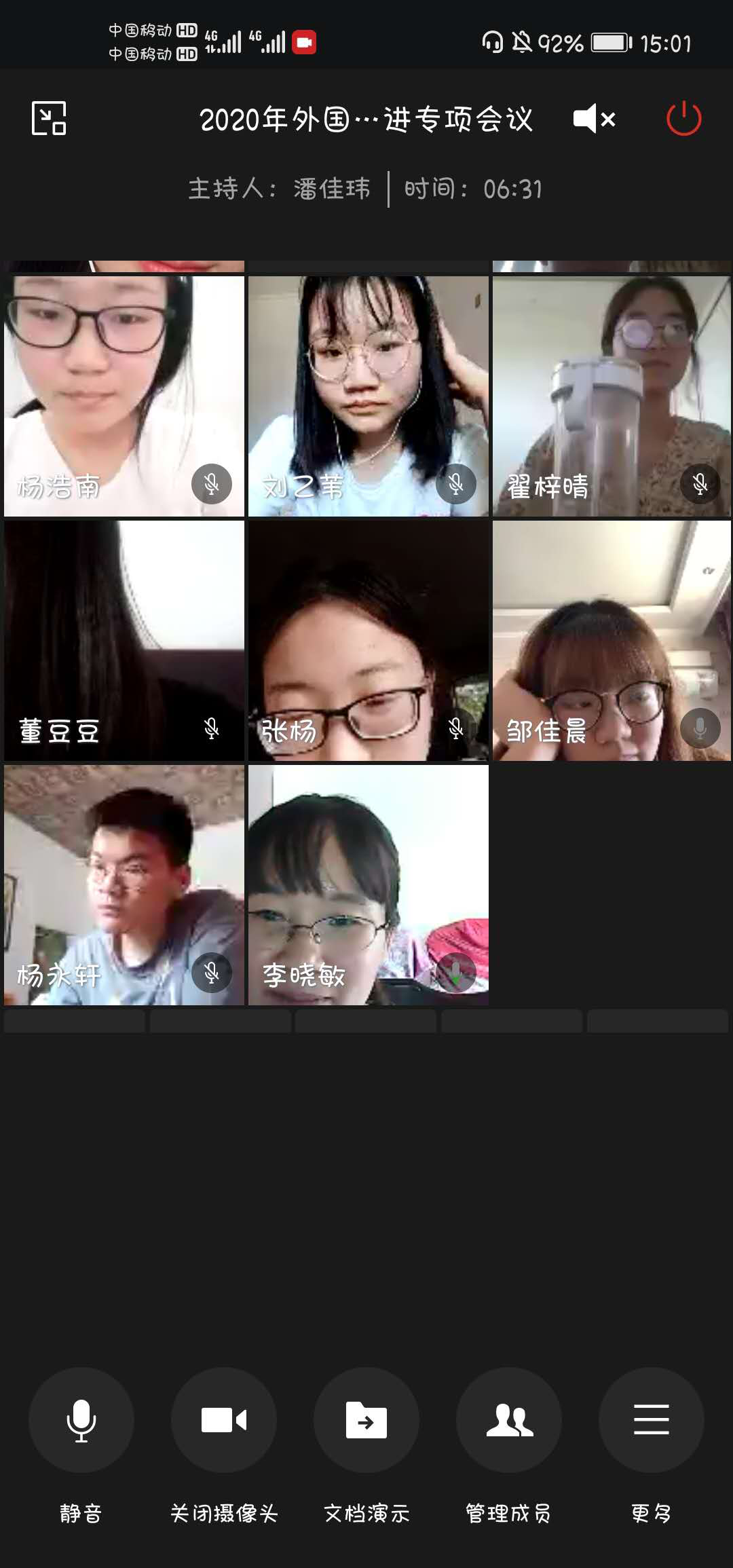Image resolution: width=733 pixels, height=1568 pixels.
Task: Tap muted mic icon on 翟梓晴's tile
Action: [700, 484]
